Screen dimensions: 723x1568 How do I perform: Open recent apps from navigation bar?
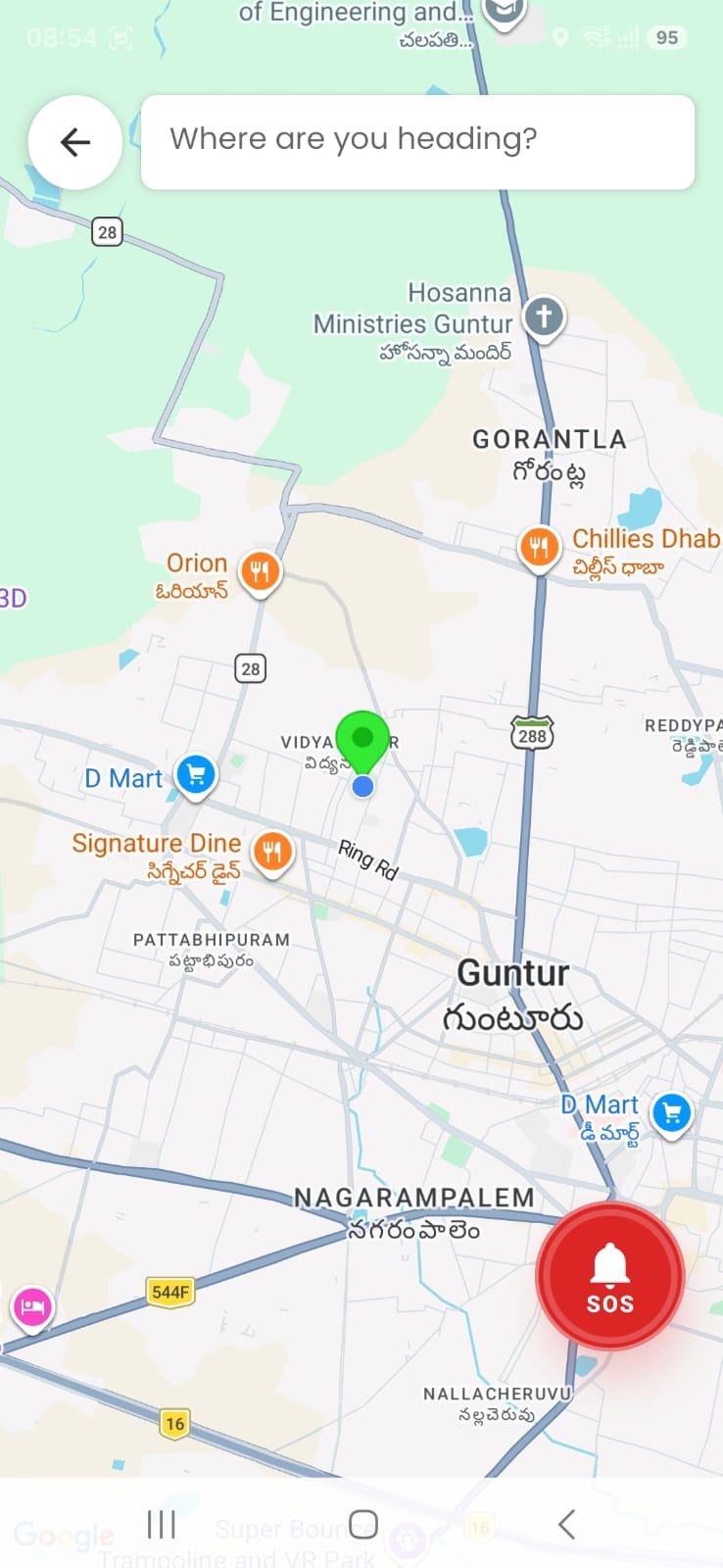point(161,1524)
